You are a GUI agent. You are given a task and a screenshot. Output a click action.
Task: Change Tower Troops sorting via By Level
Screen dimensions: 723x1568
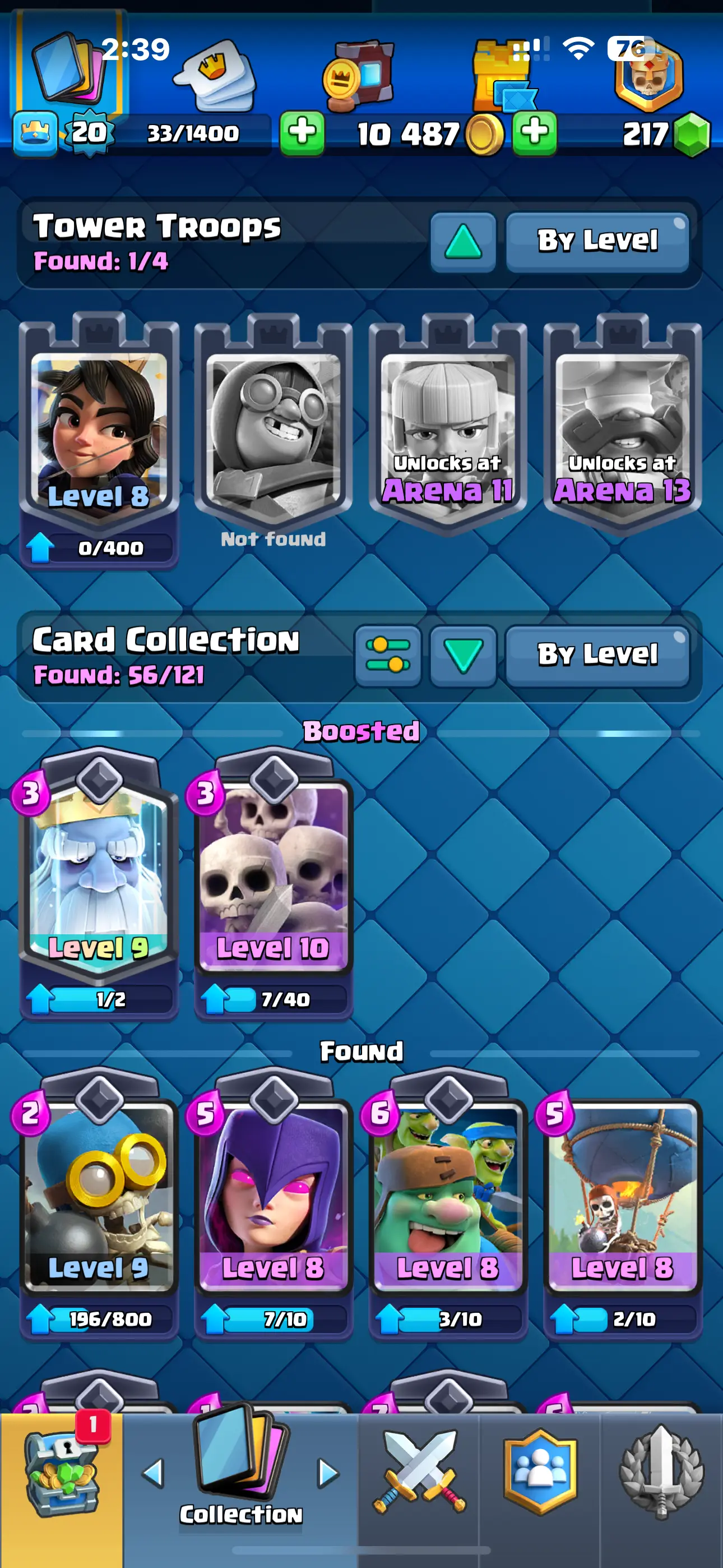pos(597,242)
